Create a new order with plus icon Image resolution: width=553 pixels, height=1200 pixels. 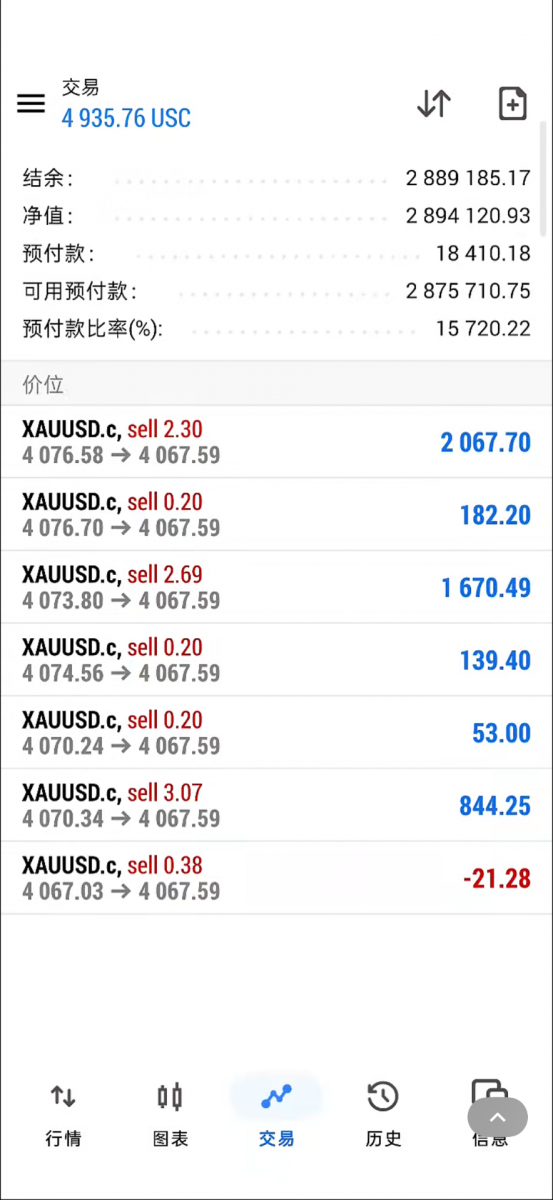pyautogui.click(x=512, y=103)
